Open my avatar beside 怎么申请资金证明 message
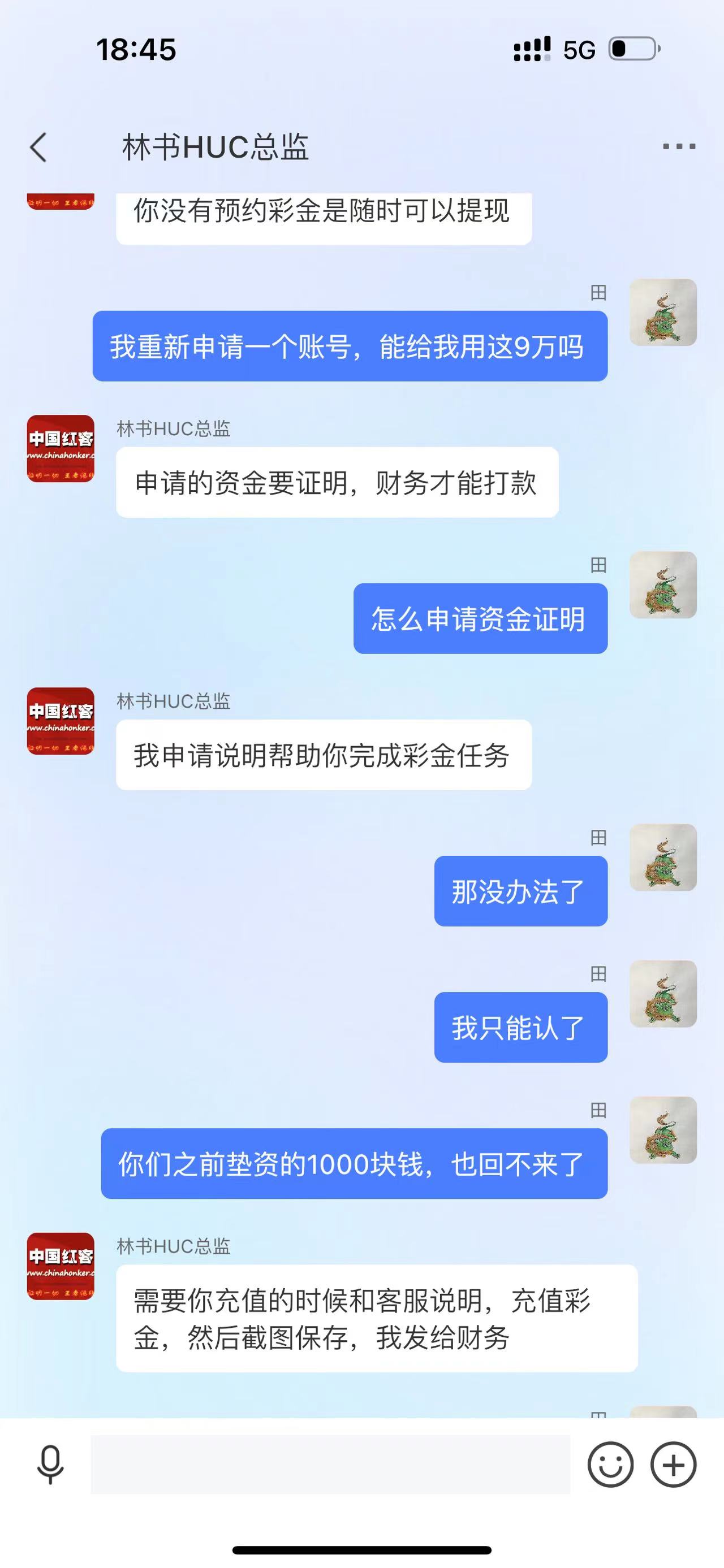 click(x=662, y=585)
